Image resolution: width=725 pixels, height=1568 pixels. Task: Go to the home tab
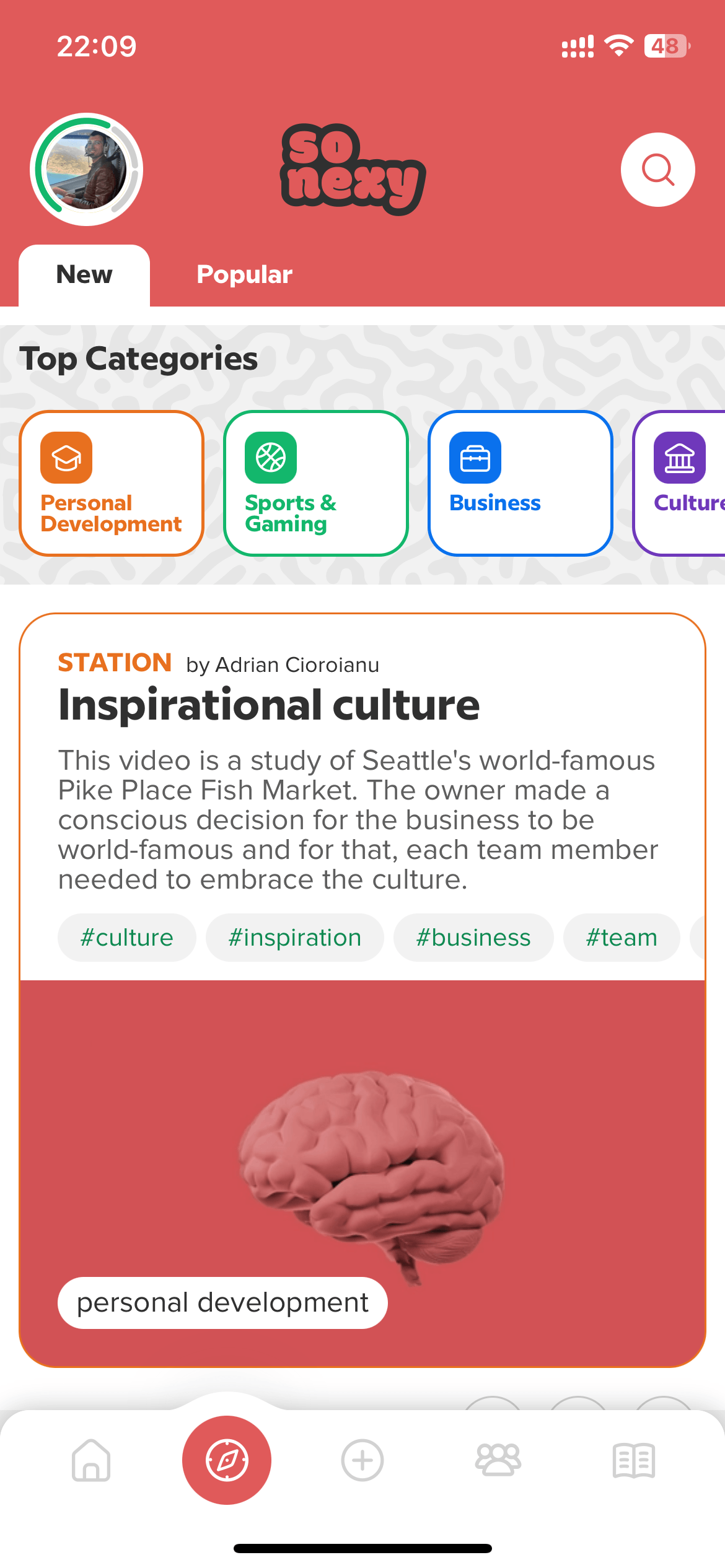pos(91,1460)
